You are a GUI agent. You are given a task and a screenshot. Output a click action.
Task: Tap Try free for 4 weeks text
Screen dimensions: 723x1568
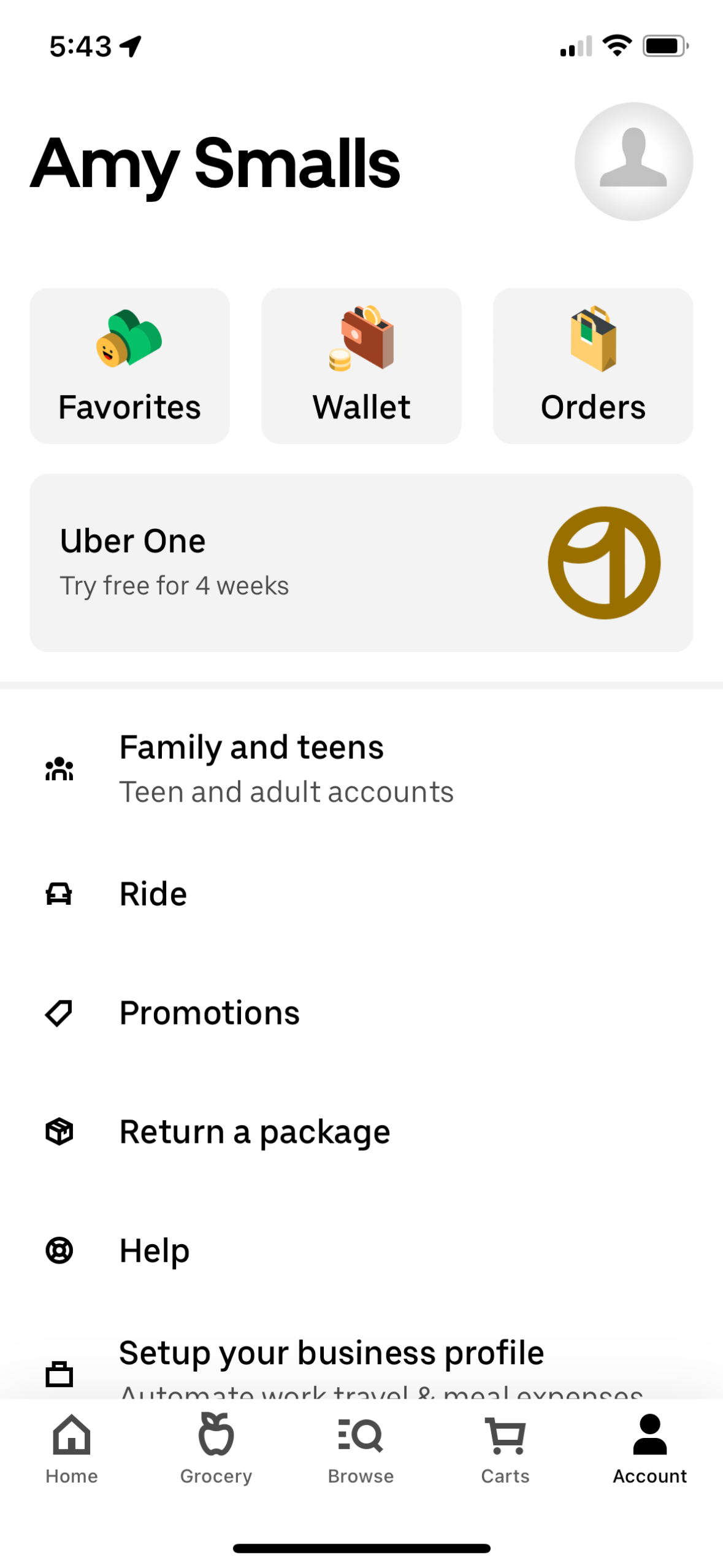(x=174, y=585)
